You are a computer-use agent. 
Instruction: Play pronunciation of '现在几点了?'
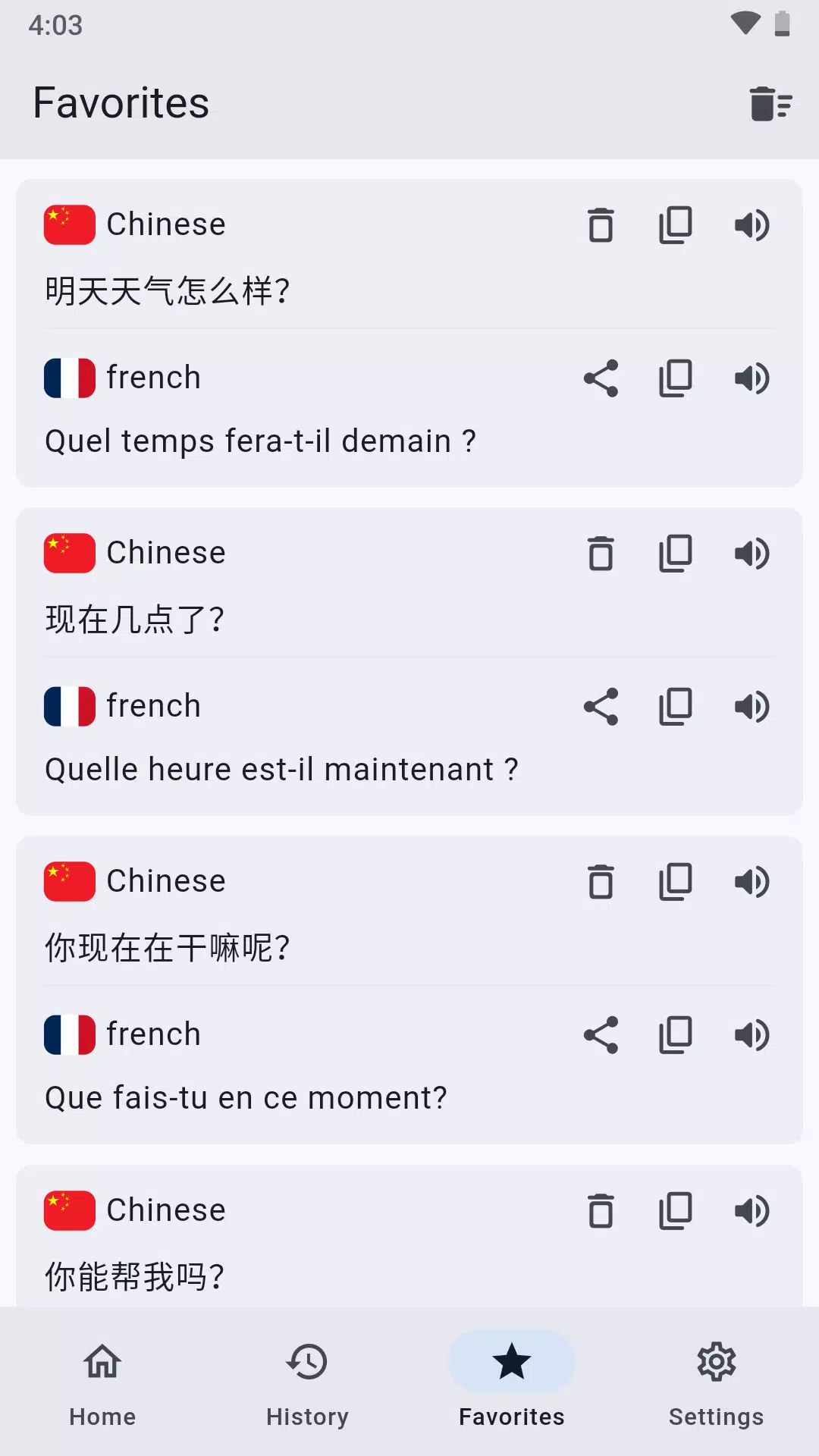point(752,553)
